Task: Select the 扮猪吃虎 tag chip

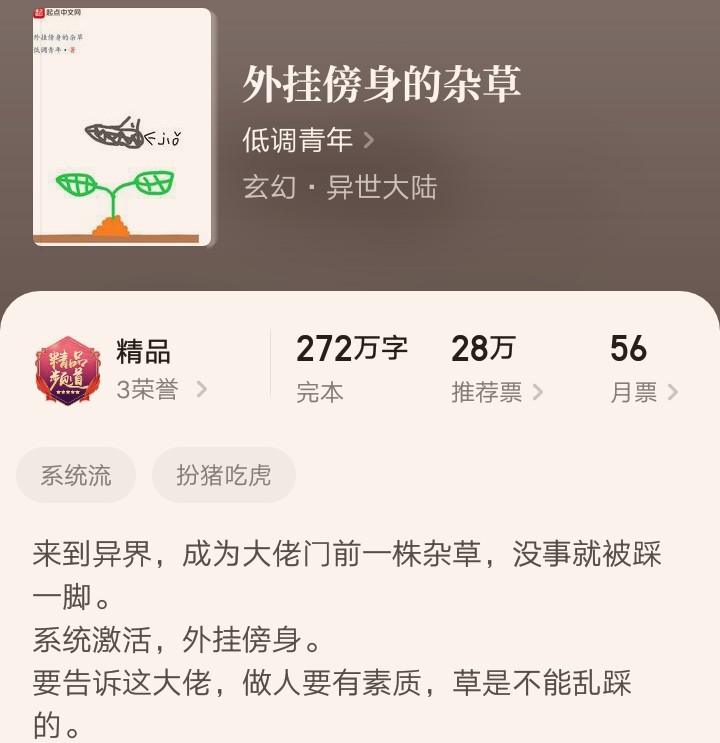Action: (224, 475)
